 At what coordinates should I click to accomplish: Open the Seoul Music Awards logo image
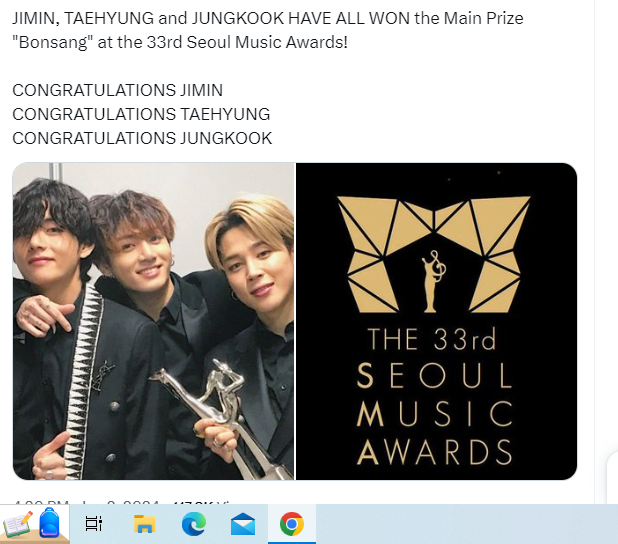point(437,321)
